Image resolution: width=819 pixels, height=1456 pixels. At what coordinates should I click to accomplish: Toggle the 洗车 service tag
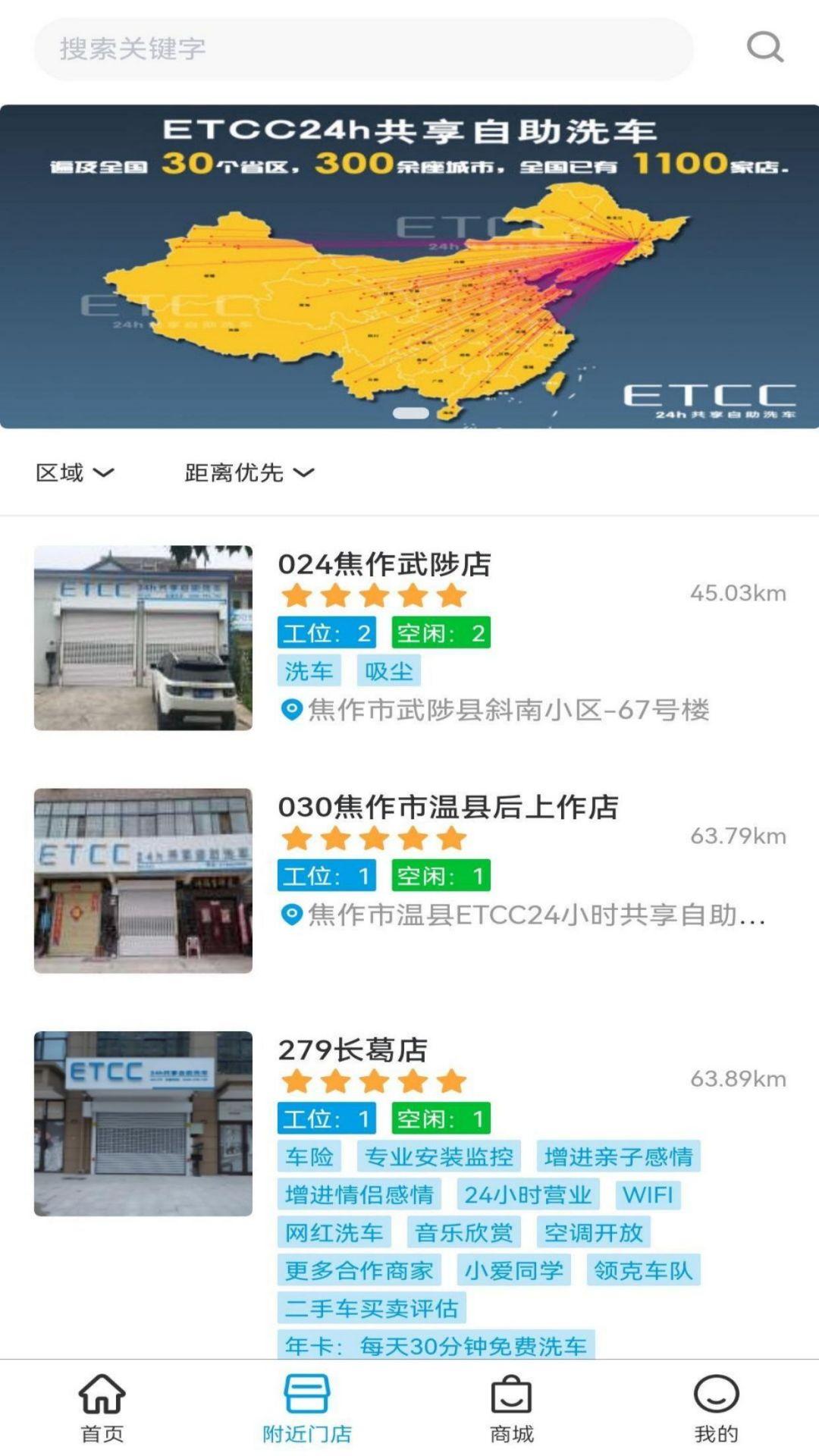(310, 671)
